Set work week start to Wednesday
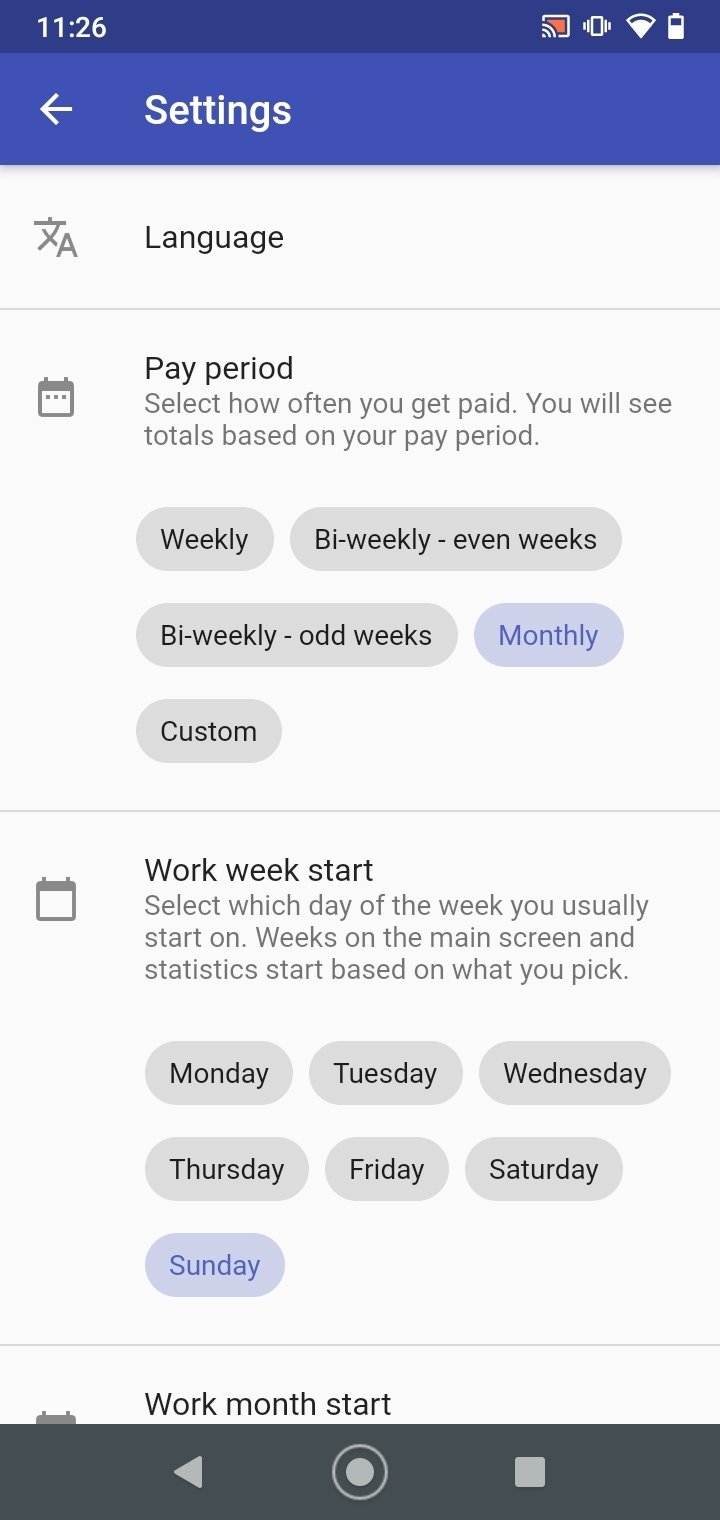Image resolution: width=720 pixels, height=1520 pixels. pyautogui.click(x=575, y=1073)
